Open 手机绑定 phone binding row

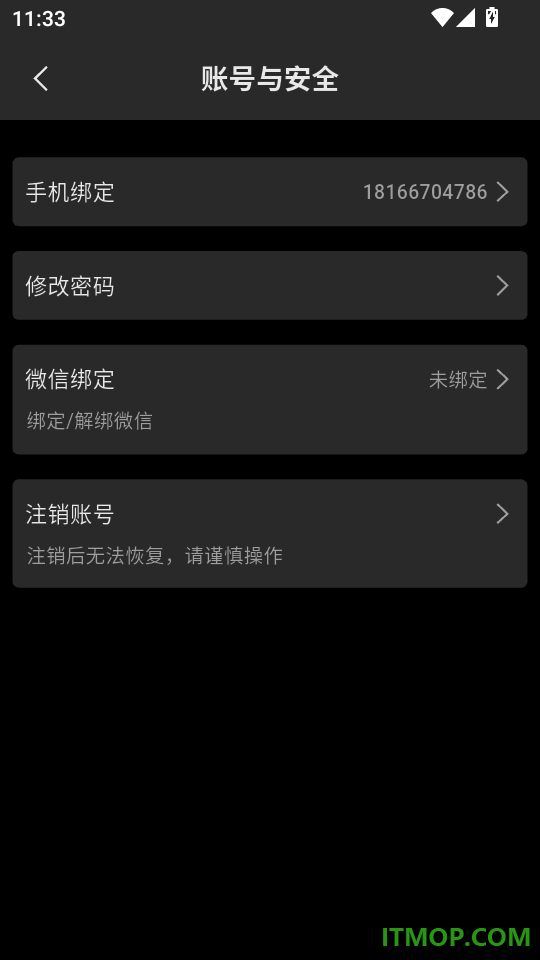[x=270, y=192]
